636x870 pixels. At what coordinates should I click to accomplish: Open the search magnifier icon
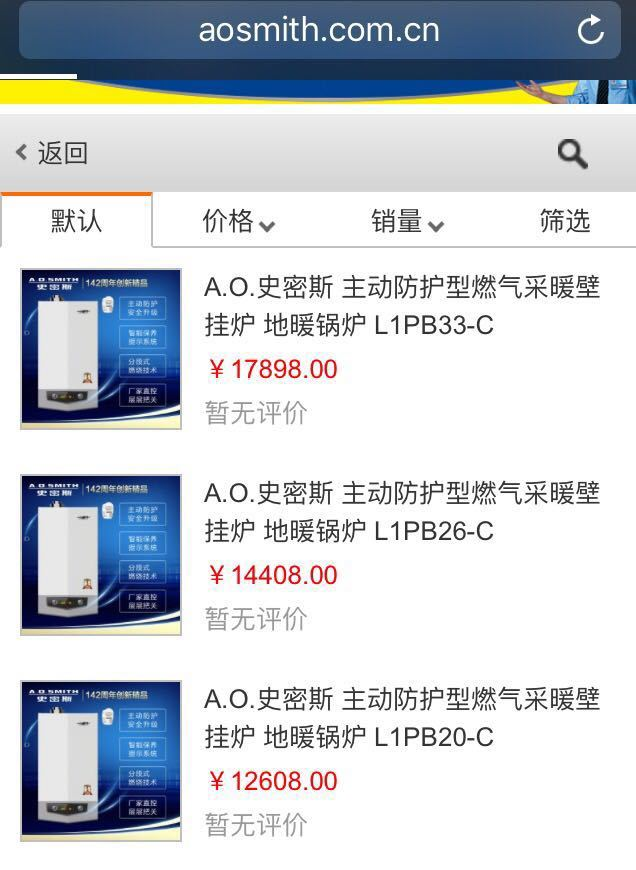pyautogui.click(x=572, y=154)
